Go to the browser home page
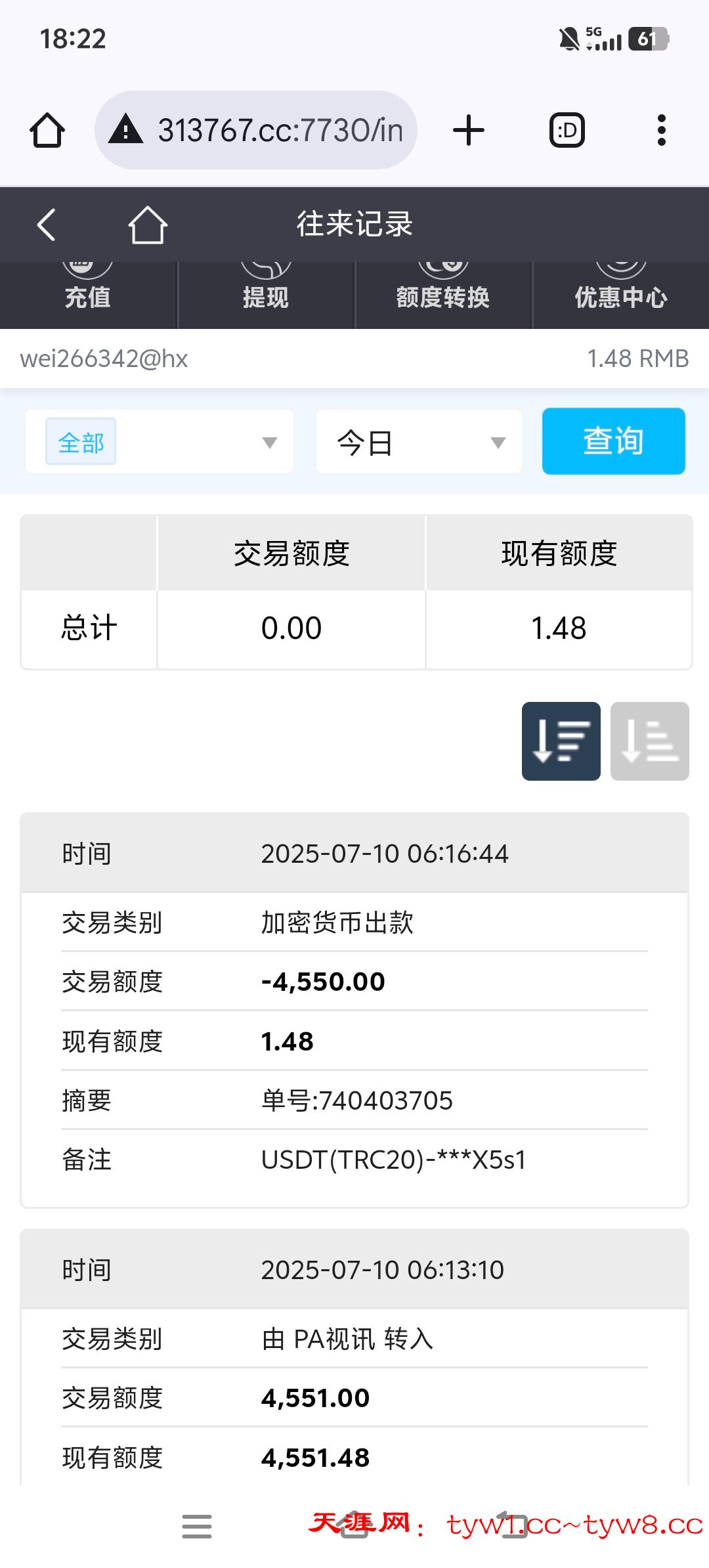 [47, 130]
